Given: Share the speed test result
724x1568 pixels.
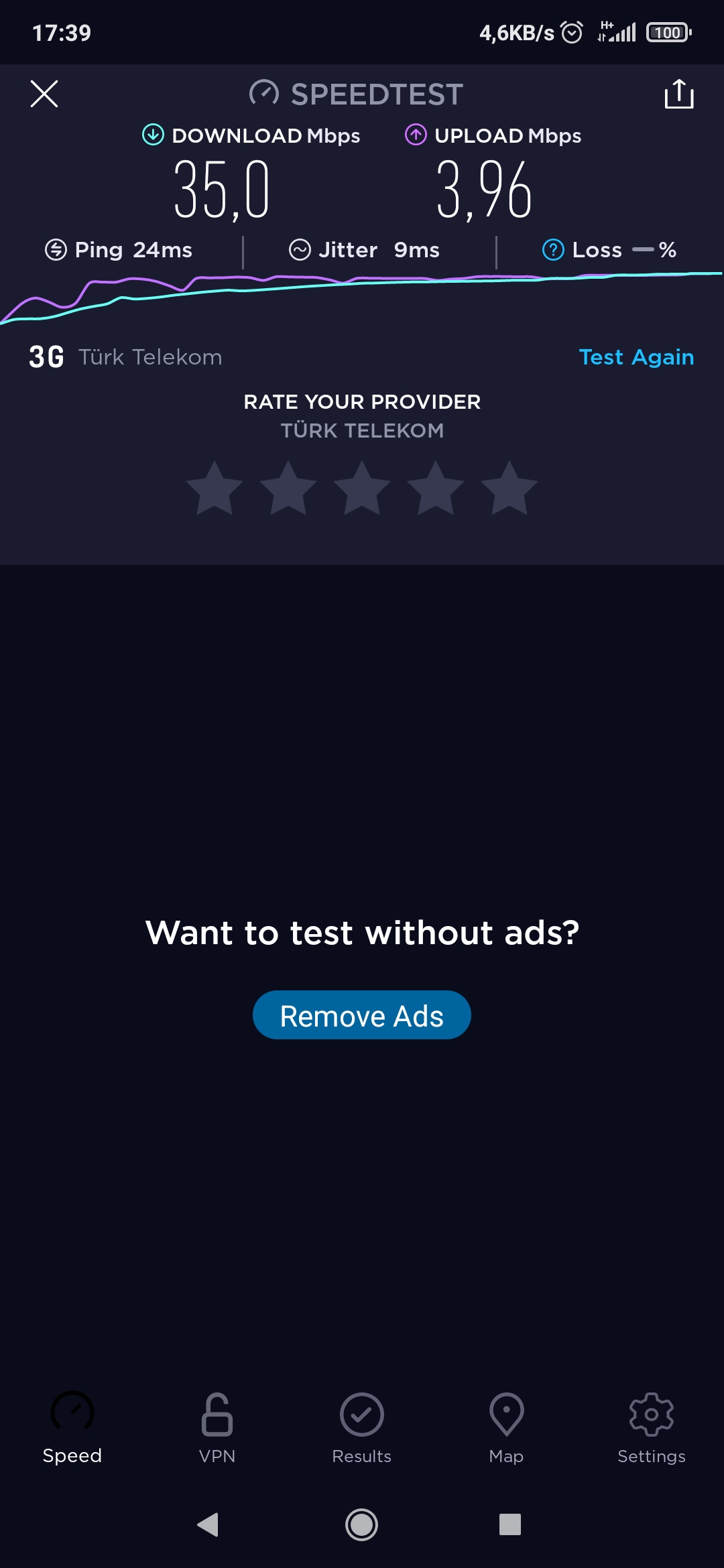Looking at the screenshot, I should 678,94.
